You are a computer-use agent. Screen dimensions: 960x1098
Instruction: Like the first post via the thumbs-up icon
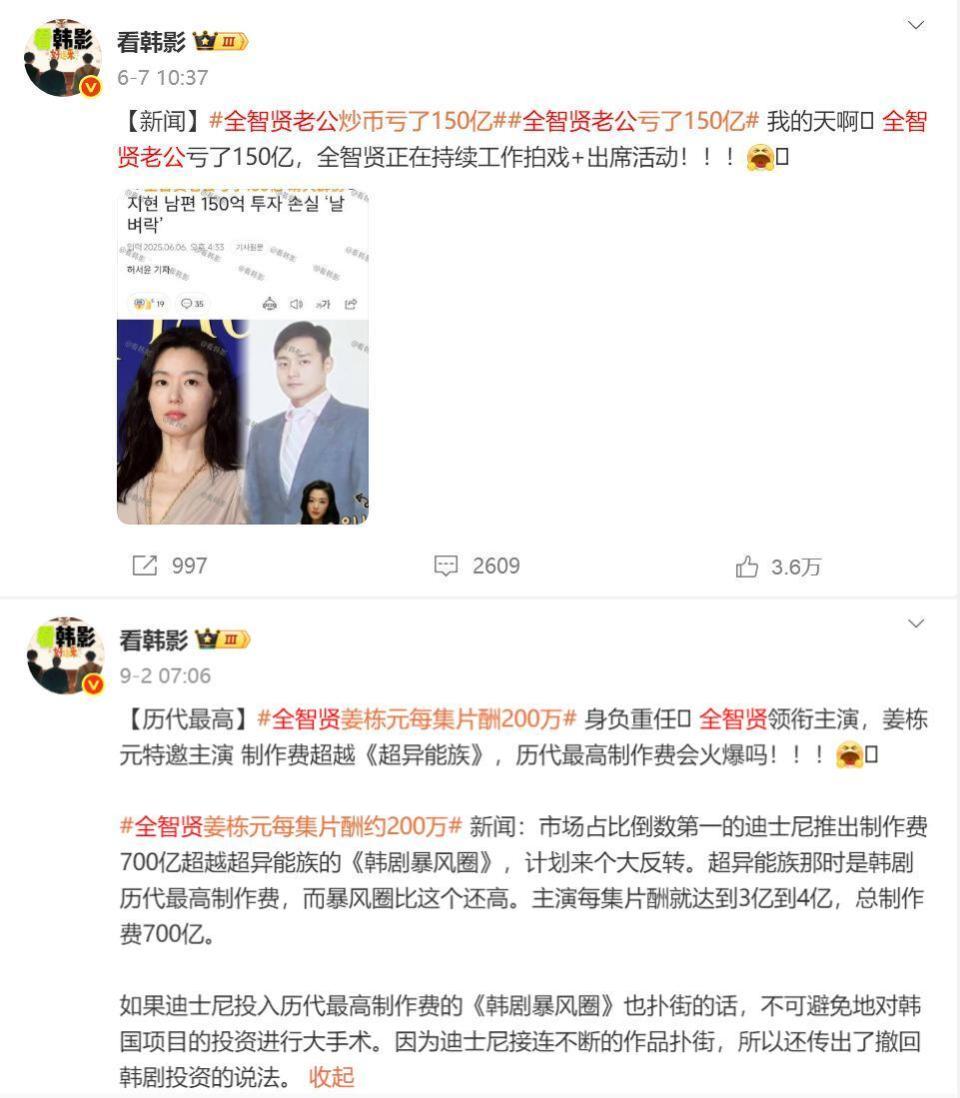[750, 564]
